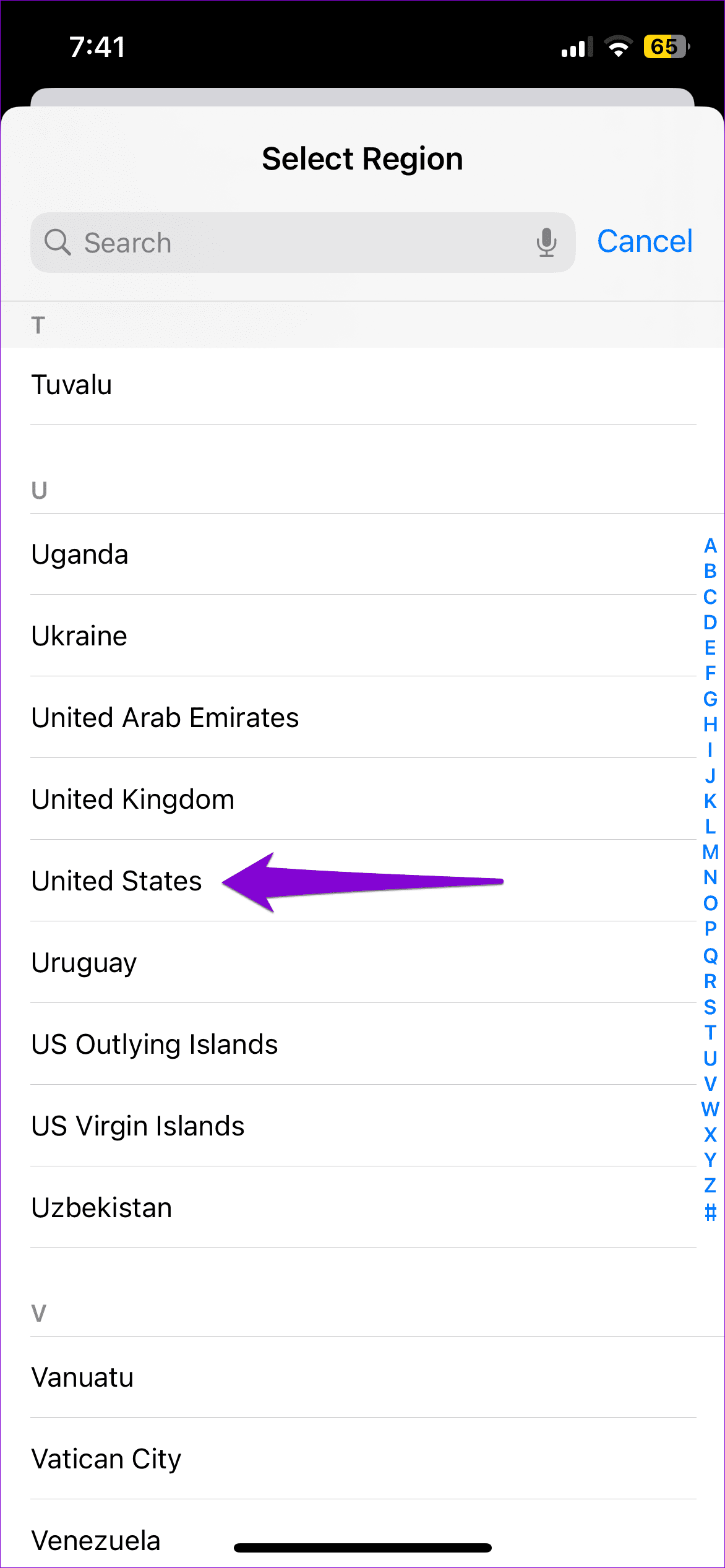725x1568 pixels.
Task: Tap Cancel to dismiss the region picker
Action: [645, 242]
